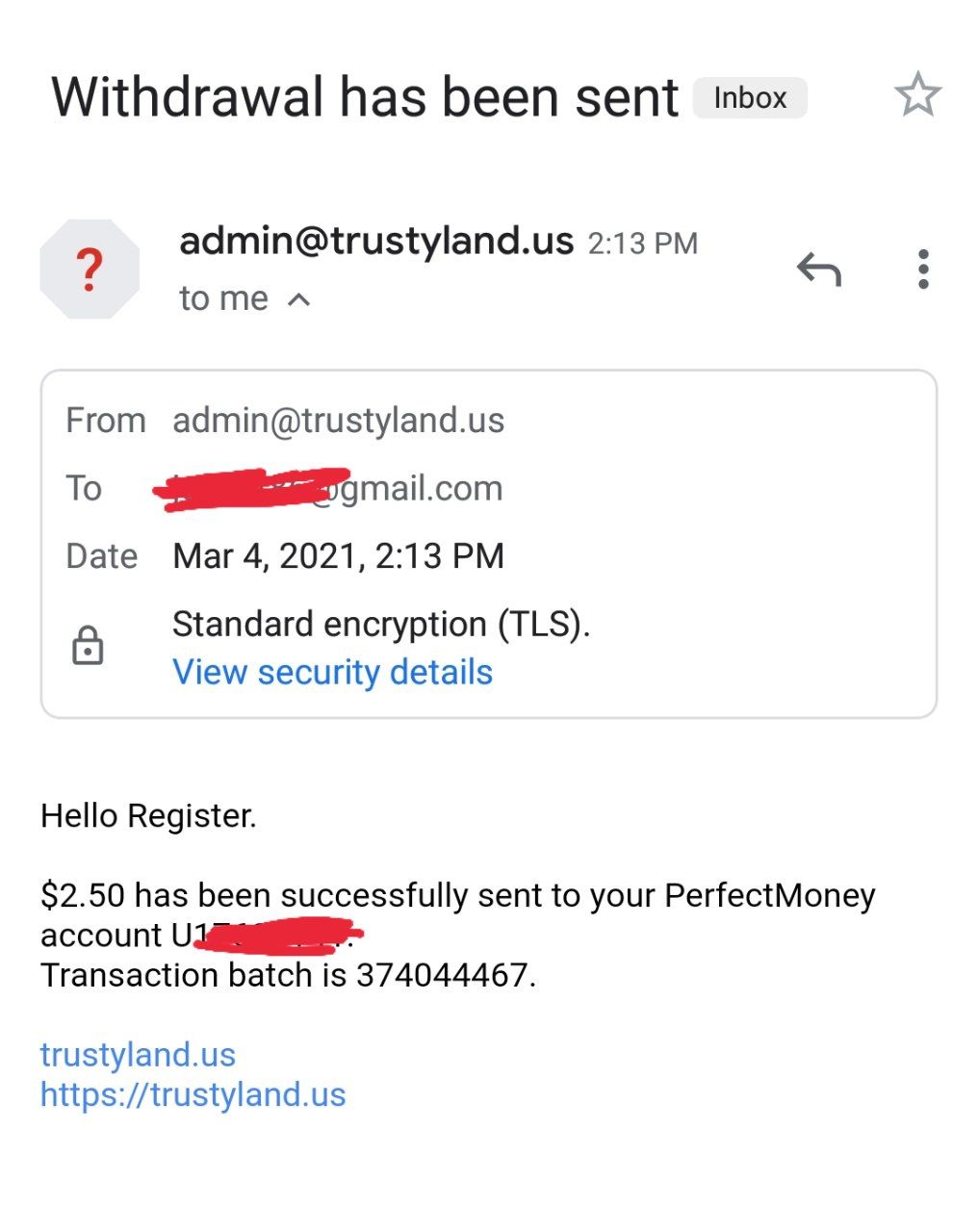Tap the Inbox label chip

[750, 98]
